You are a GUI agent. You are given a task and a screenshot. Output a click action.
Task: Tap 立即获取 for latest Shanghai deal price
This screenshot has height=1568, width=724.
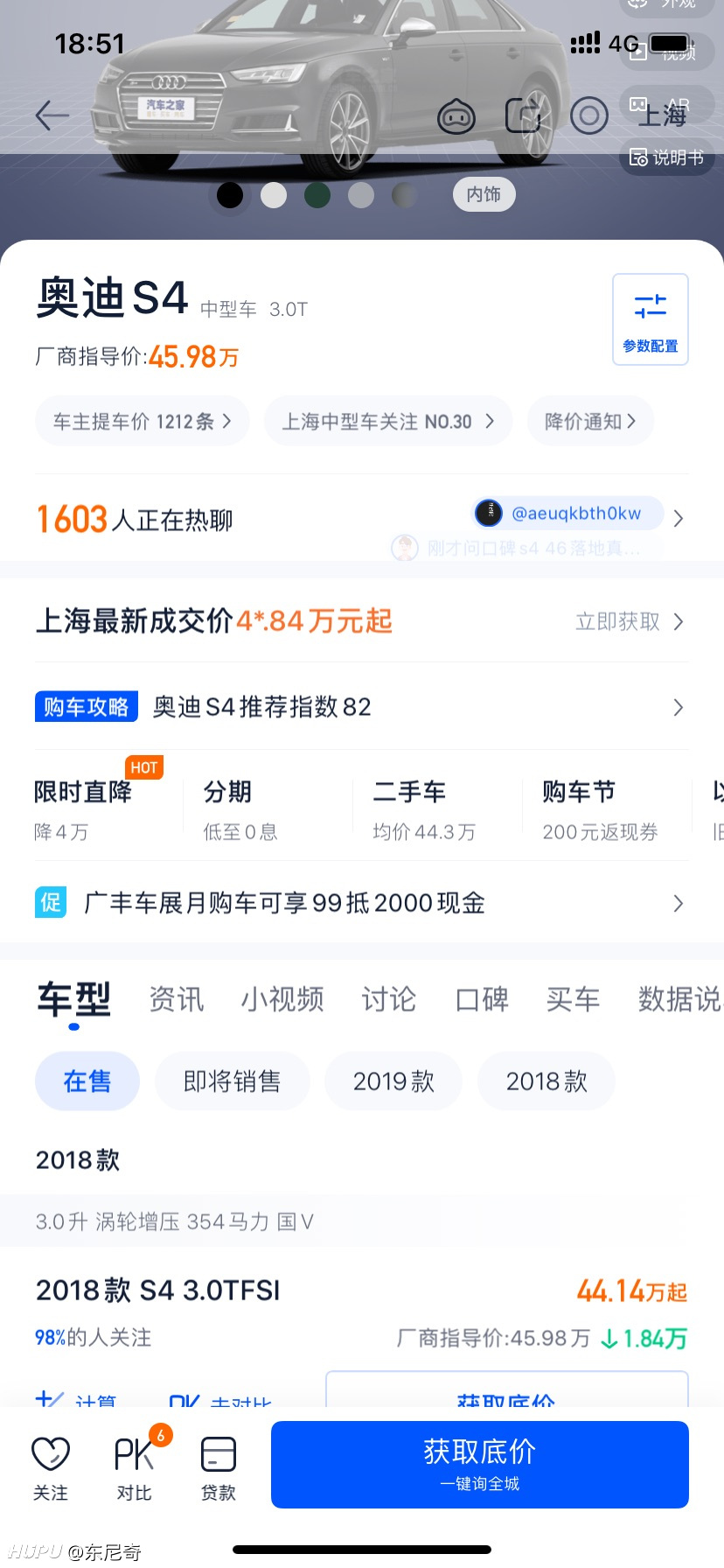pyautogui.click(x=630, y=621)
